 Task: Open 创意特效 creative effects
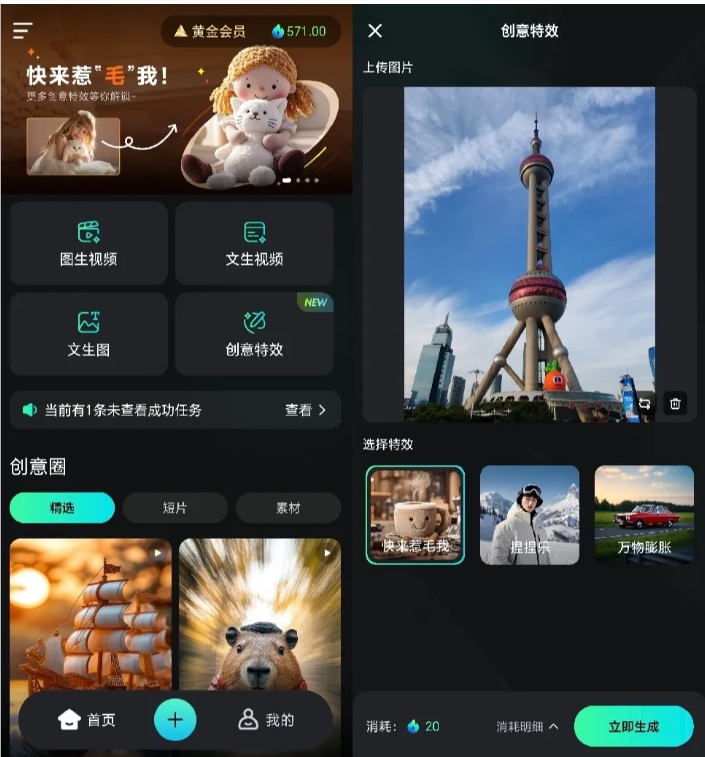click(254, 334)
